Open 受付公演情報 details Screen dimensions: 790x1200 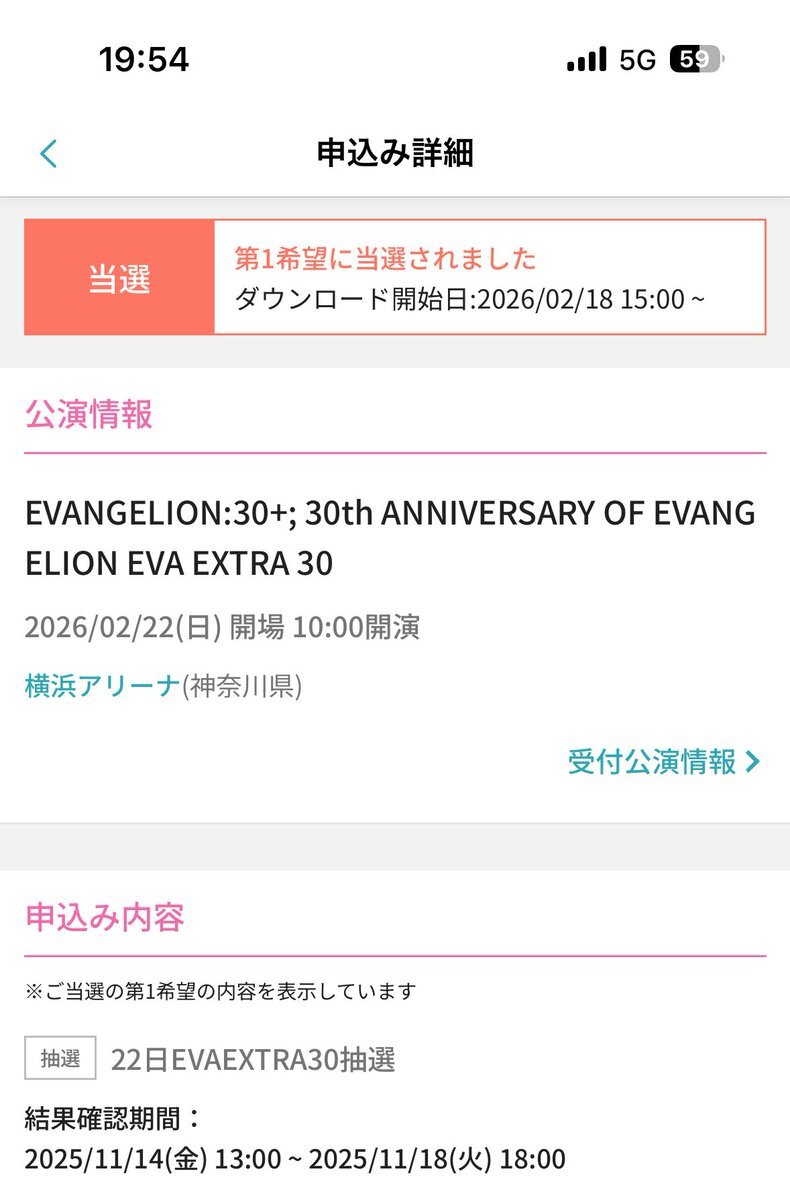coord(664,762)
